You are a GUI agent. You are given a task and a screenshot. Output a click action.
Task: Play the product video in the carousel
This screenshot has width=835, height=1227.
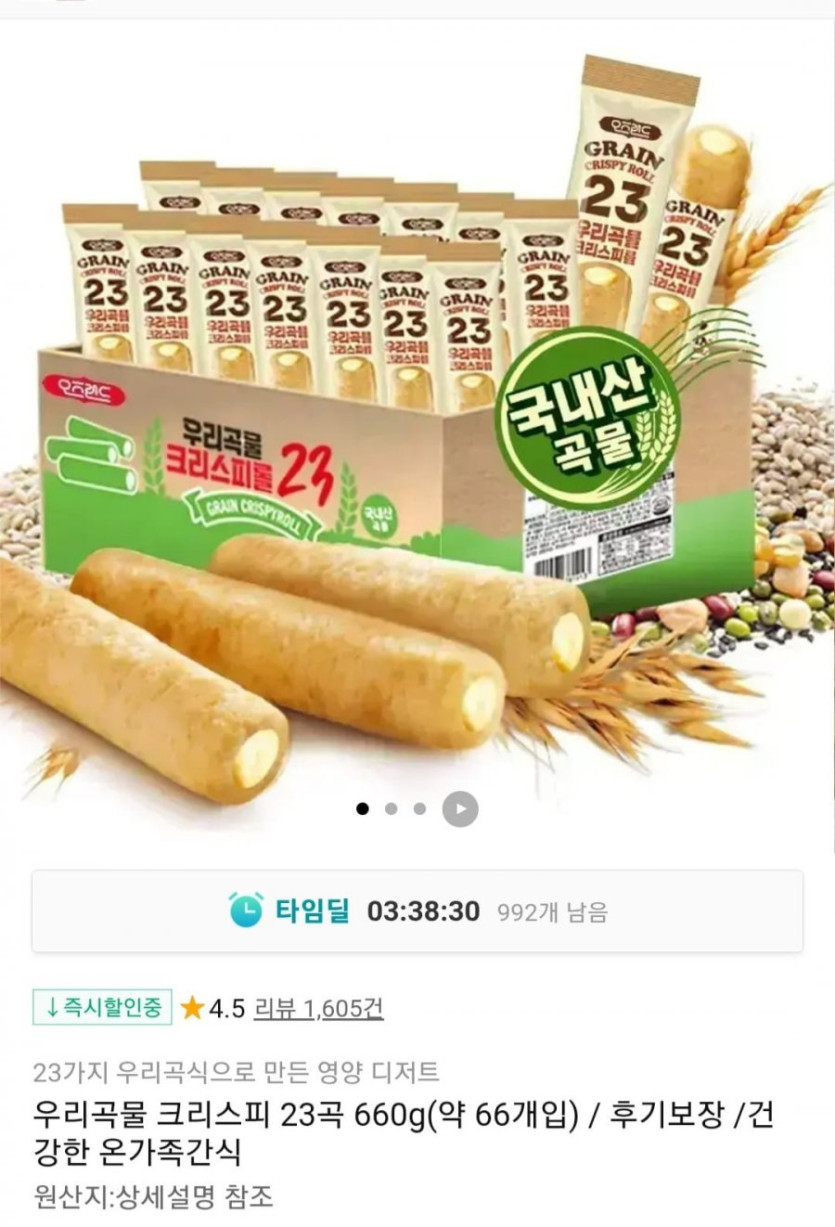460,808
